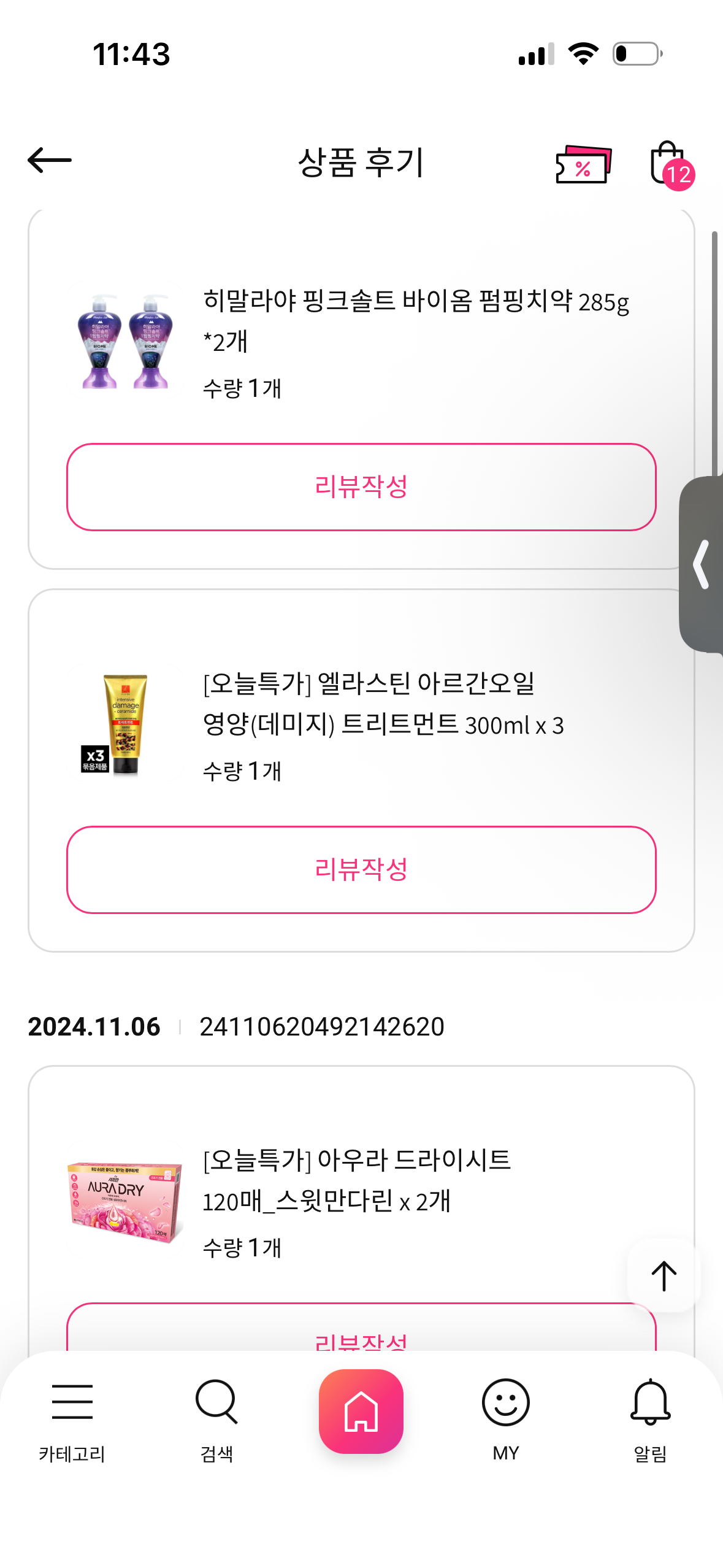Image resolution: width=723 pixels, height=1568 pixels.
Task: Open the 히말라야 핑크솔트 펌핑치약 product
Action: point(416,321)
